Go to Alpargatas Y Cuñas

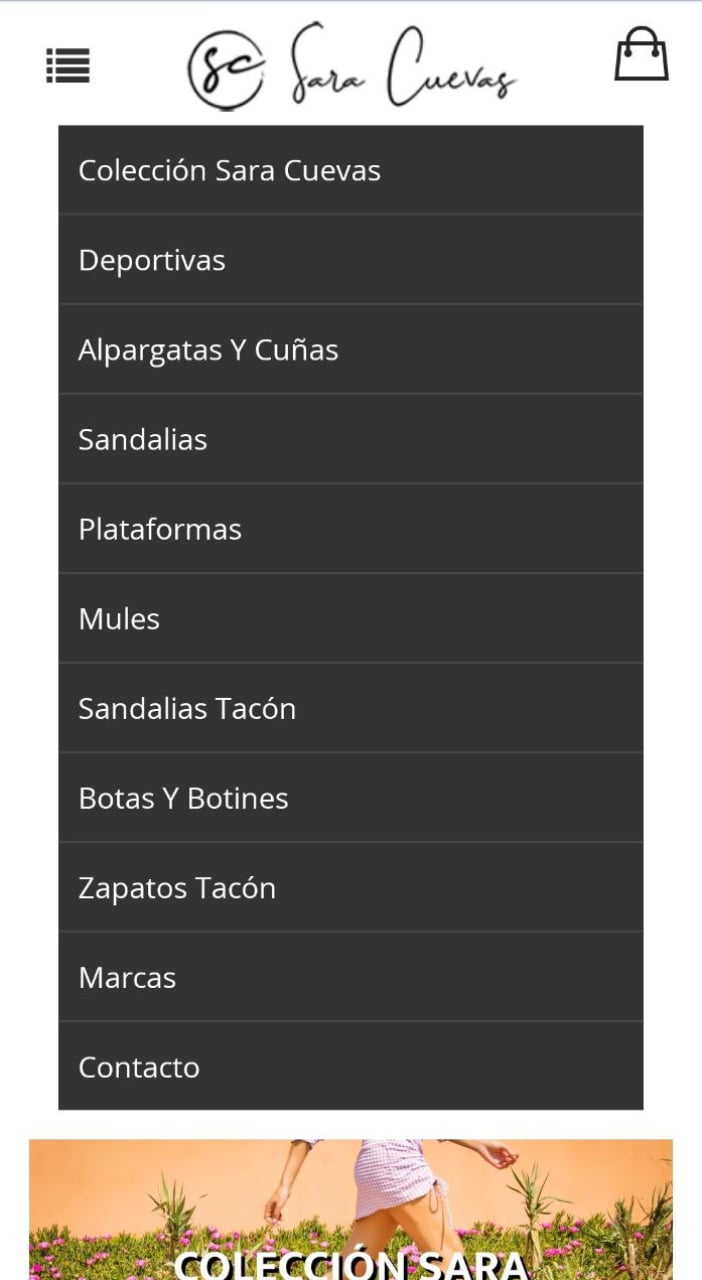351,350
